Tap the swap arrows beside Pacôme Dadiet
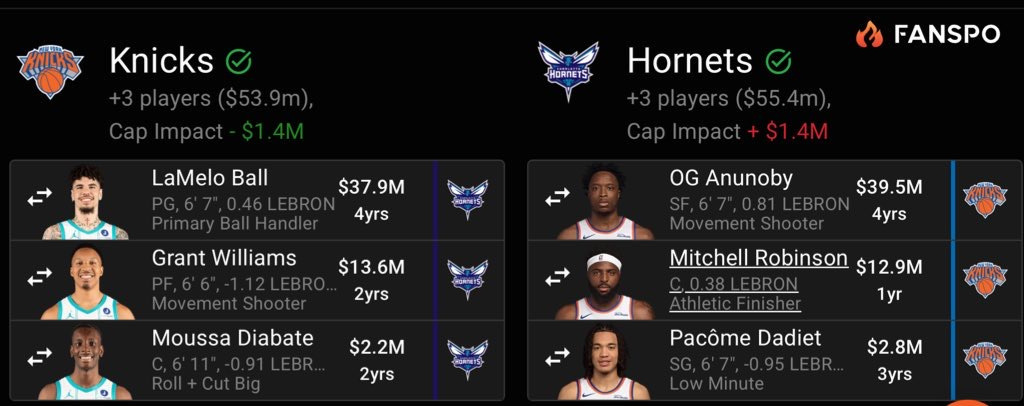Viewport: 1024px width, 406px height. pos(557,357)
